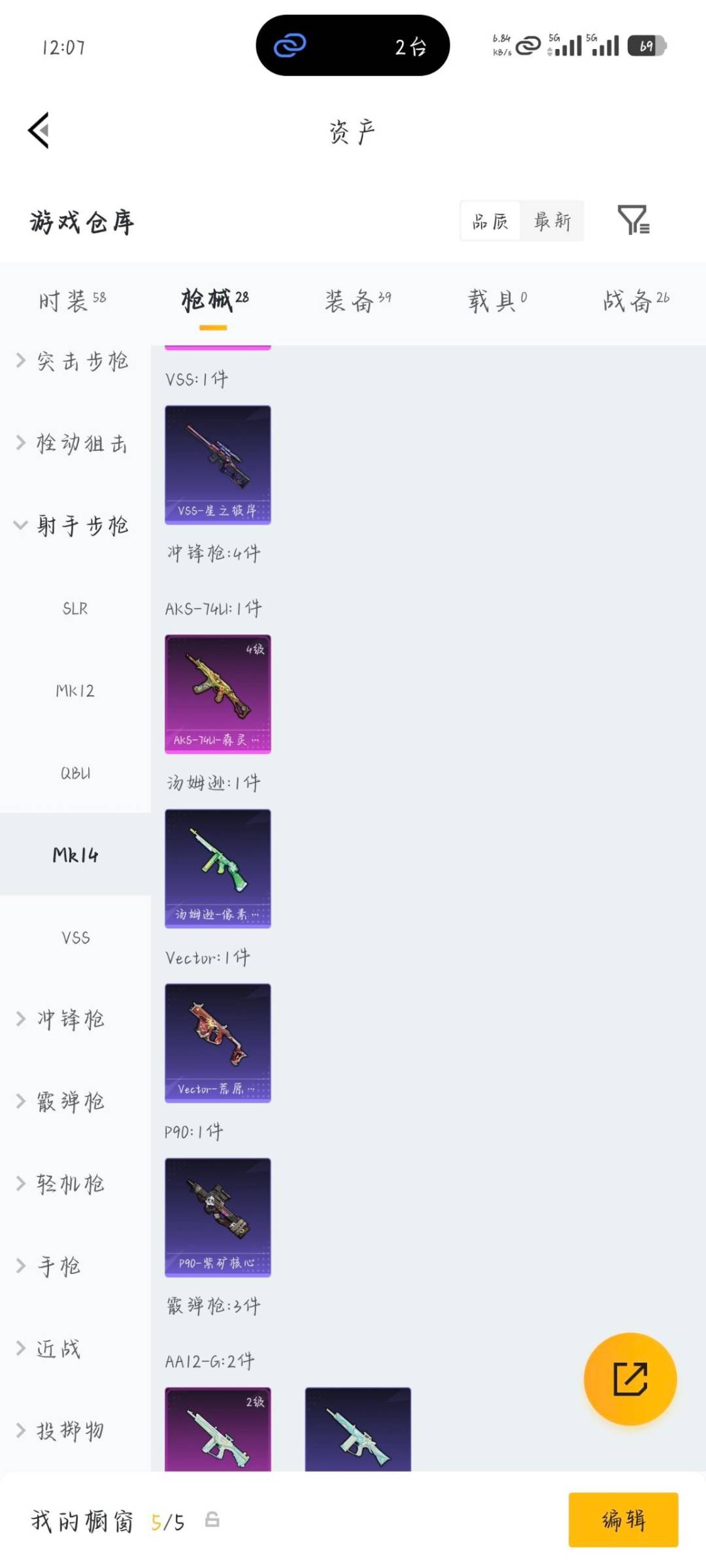Tap the battery indicator in status bar
This screenshot has height=1568, width=706.
click(x=647, y=44)
